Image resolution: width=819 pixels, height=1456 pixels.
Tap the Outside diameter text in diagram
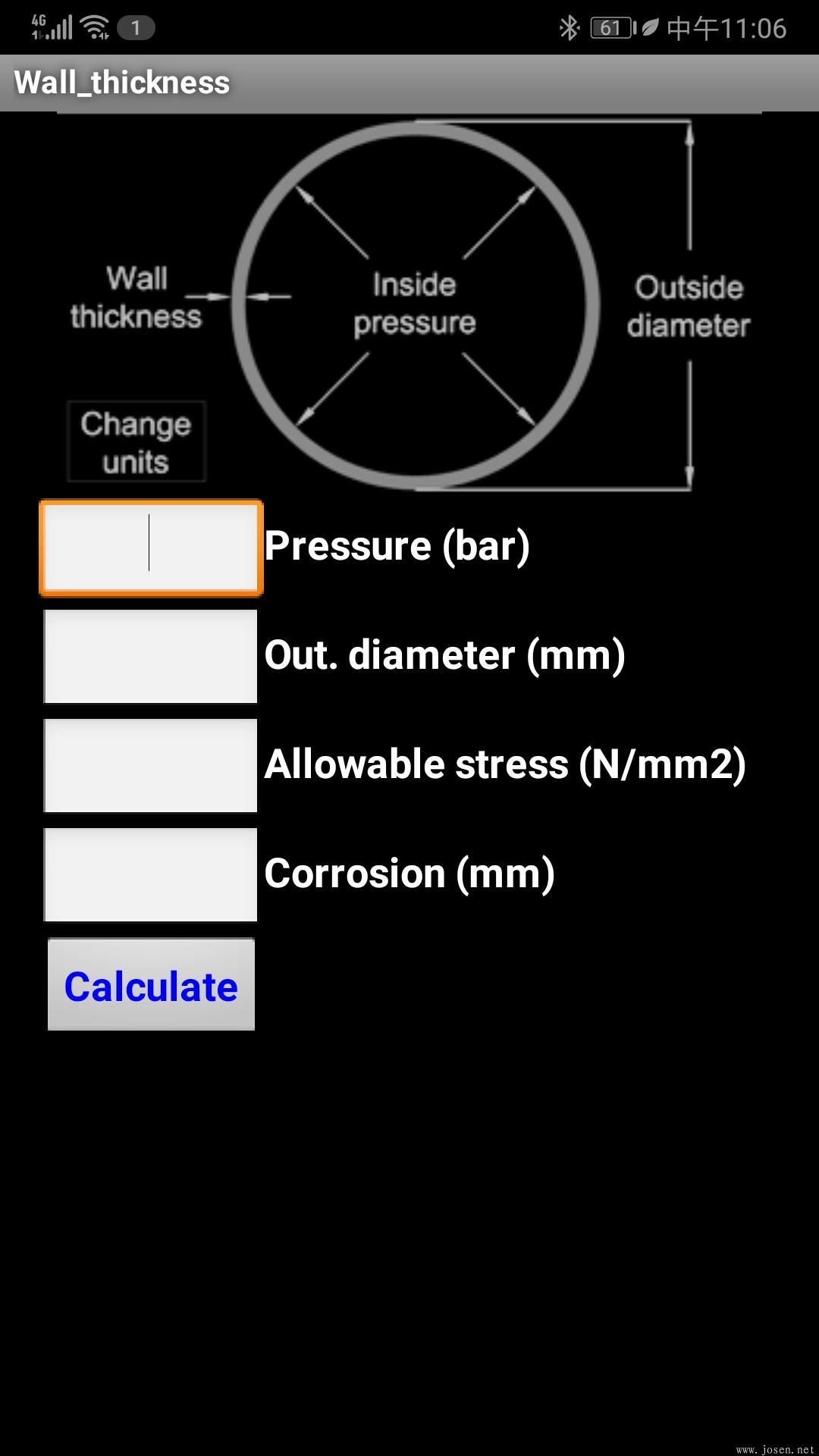(x=689, y=306)
